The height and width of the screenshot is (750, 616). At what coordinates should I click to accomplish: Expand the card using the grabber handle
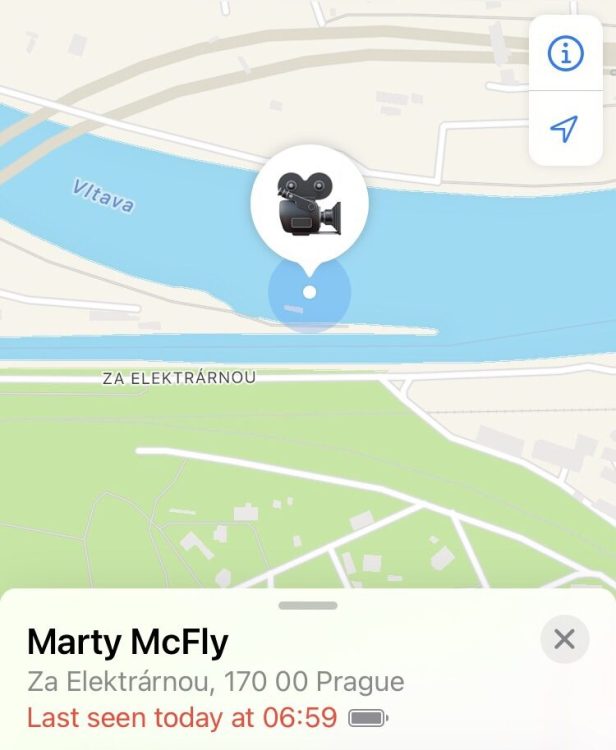[308, 605]
